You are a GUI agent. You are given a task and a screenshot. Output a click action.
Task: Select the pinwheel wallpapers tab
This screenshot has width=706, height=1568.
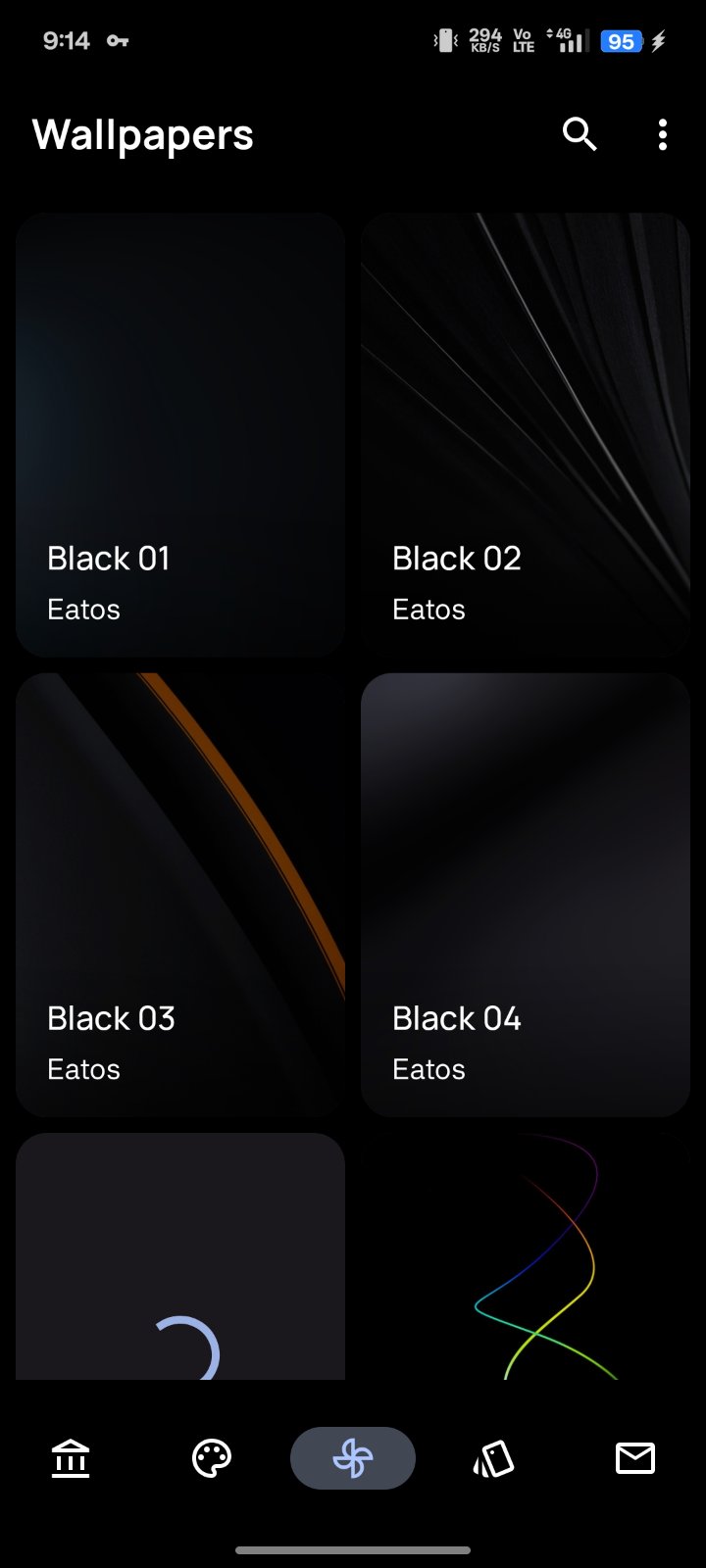353,1458
